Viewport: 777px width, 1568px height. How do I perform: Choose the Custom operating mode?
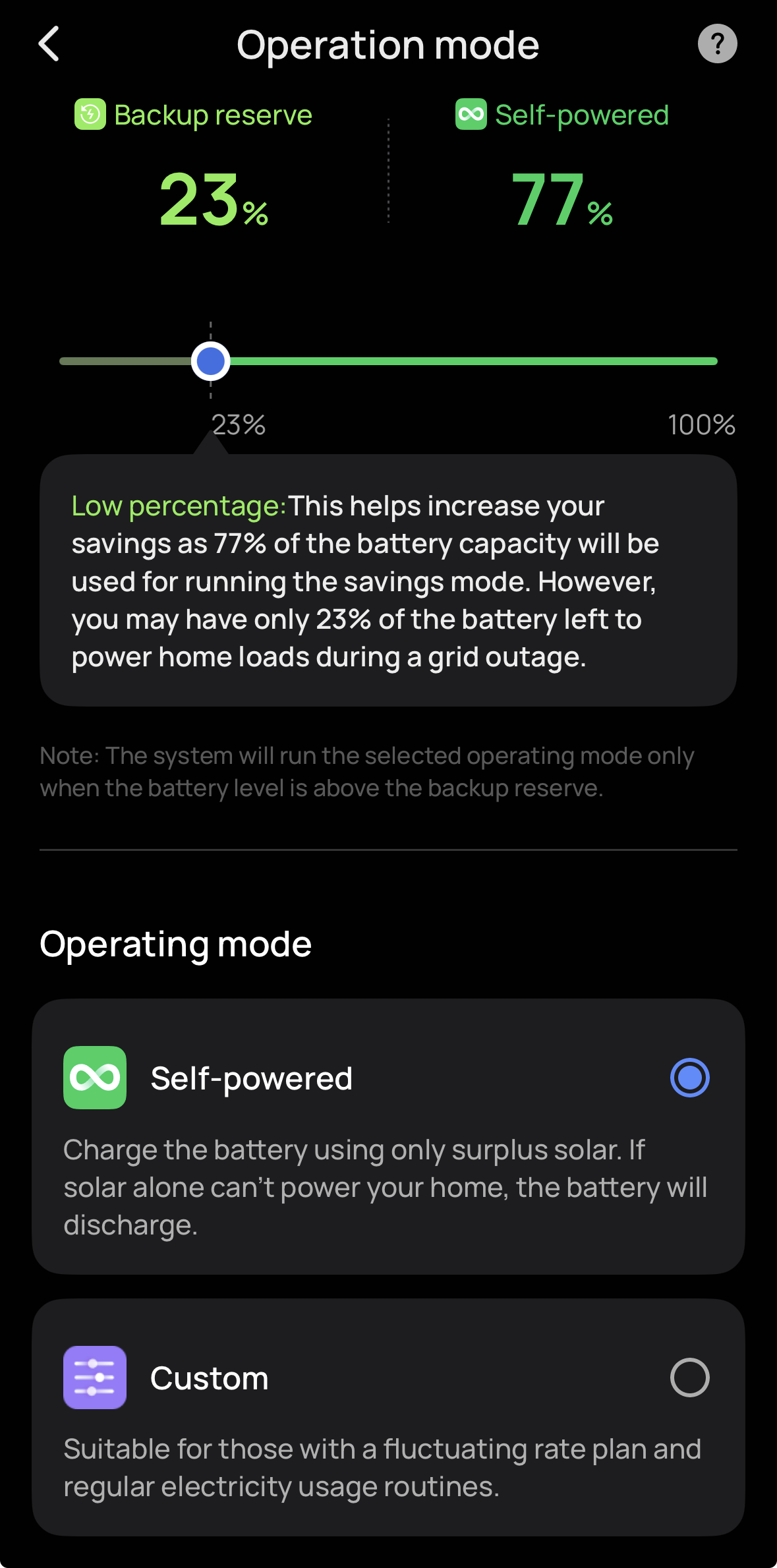point(689,1378)
